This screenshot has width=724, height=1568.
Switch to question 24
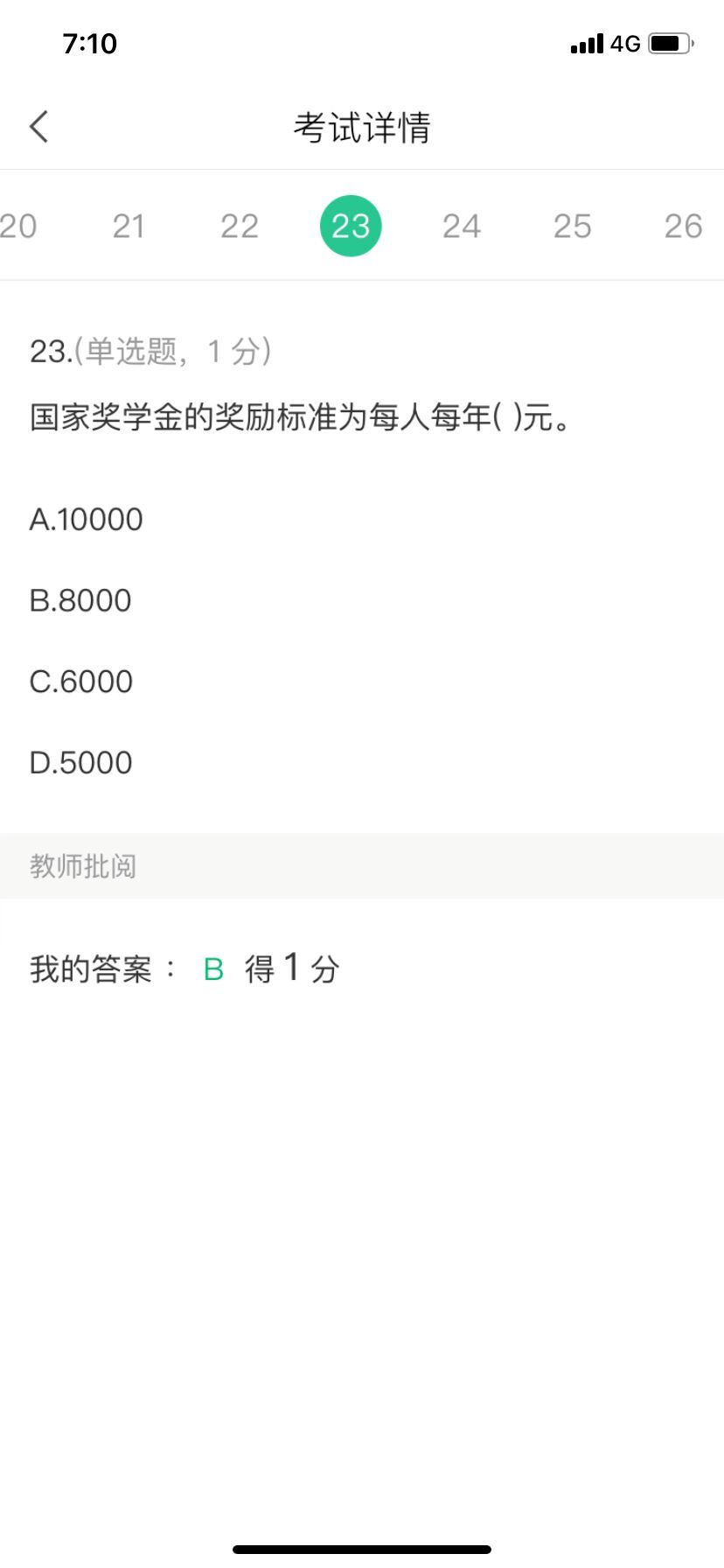click(462, 227)
